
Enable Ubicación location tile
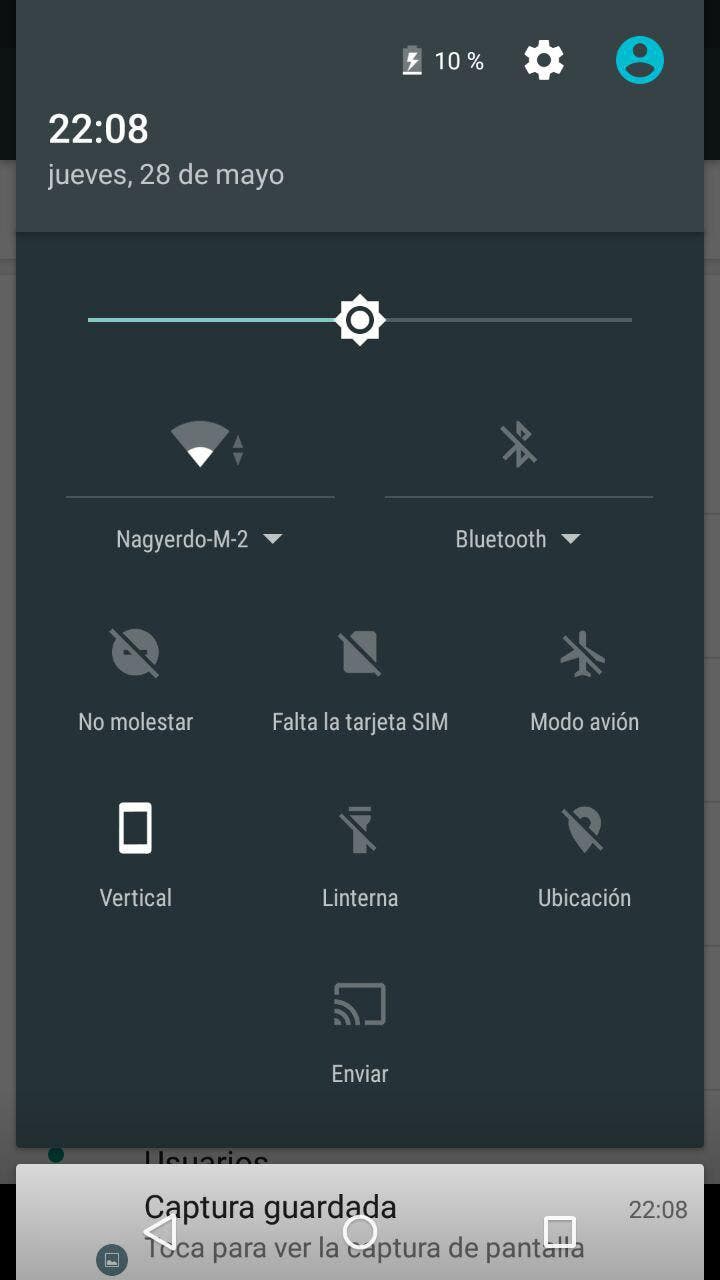[x=584, y=830]
